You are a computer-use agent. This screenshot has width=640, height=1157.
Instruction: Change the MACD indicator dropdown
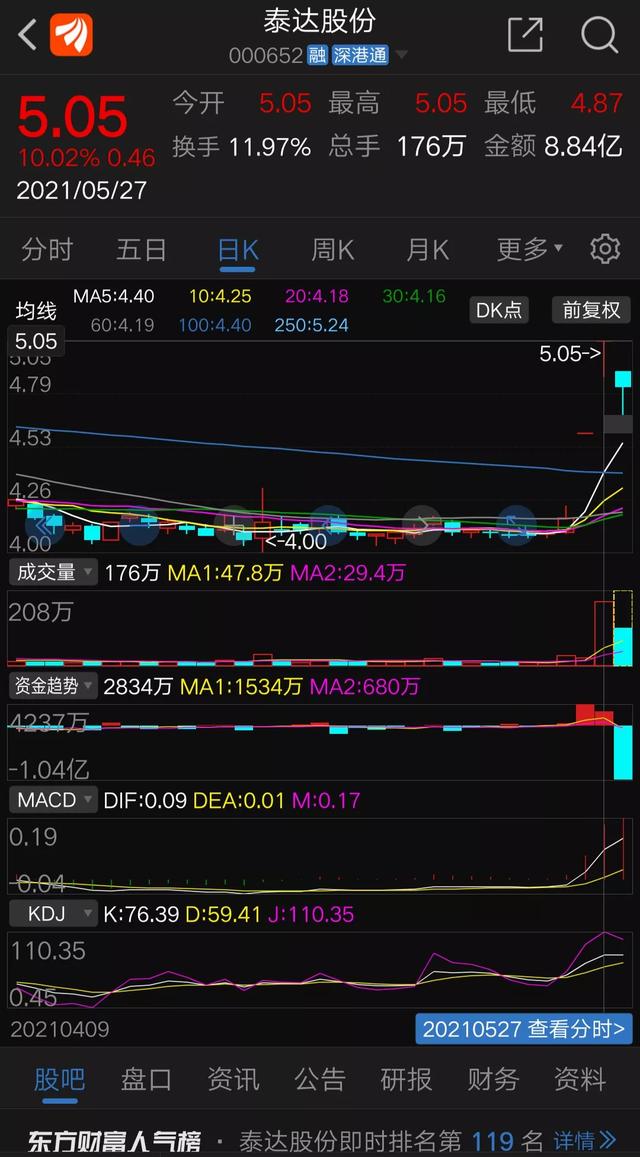coord(53,800)
